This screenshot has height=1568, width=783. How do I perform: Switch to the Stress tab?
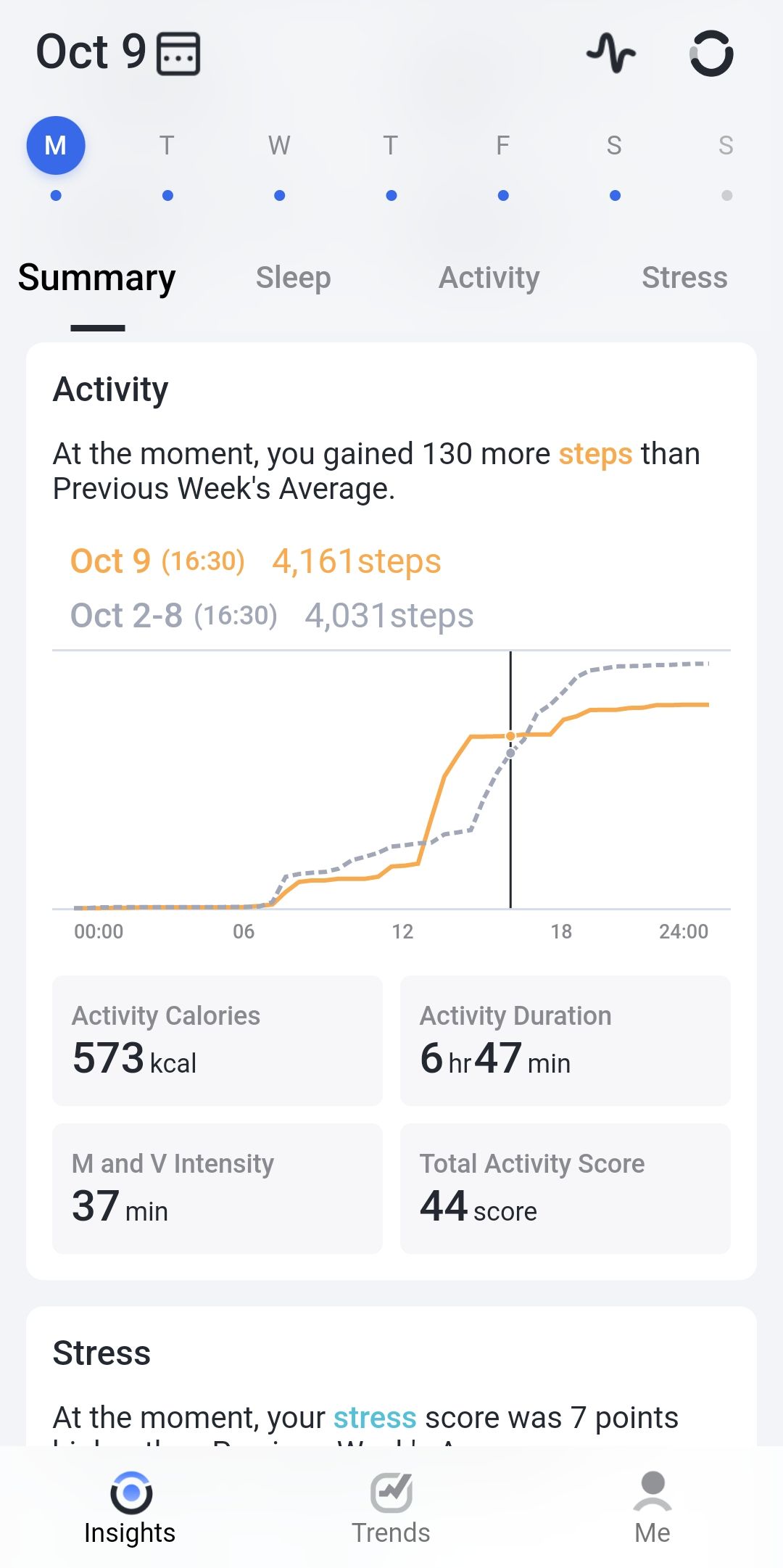pos(684,278)
